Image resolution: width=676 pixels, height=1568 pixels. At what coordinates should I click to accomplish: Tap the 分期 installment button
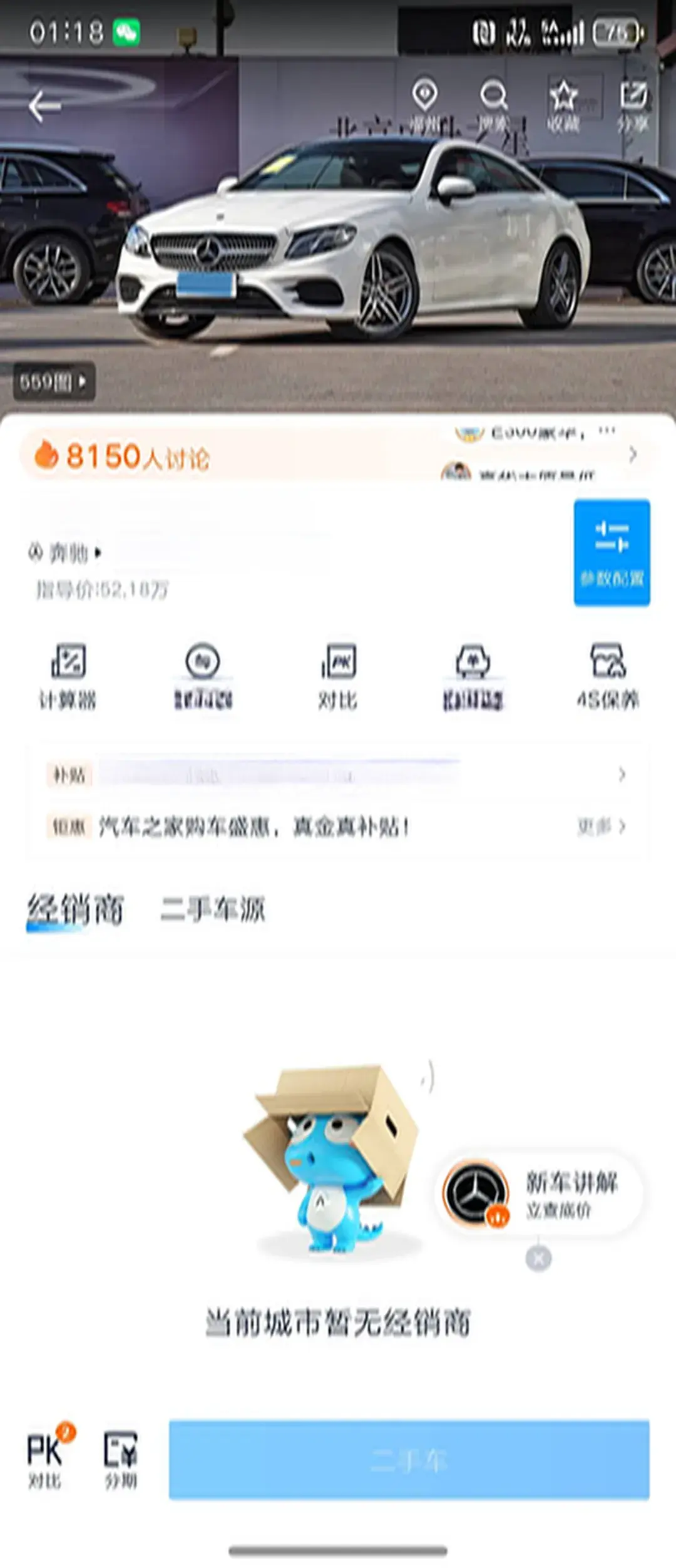click(x=120, y=1458)
